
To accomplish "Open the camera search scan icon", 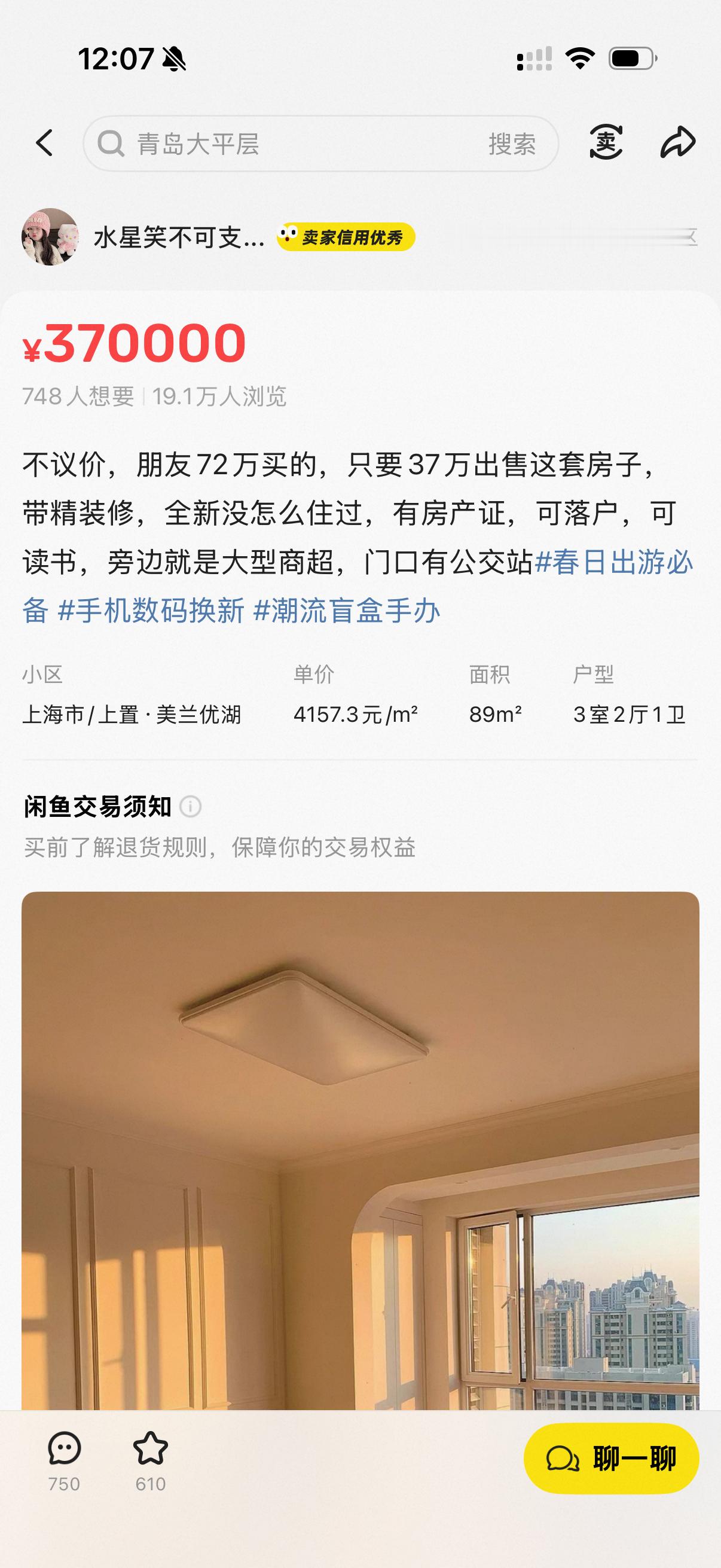I will (606, 144).
